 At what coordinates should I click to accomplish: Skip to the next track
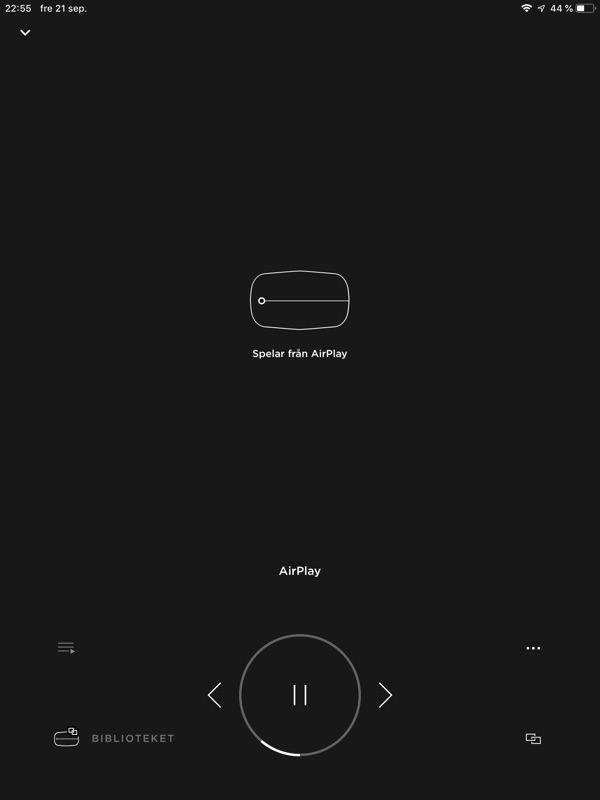click(x=386, y=695)
